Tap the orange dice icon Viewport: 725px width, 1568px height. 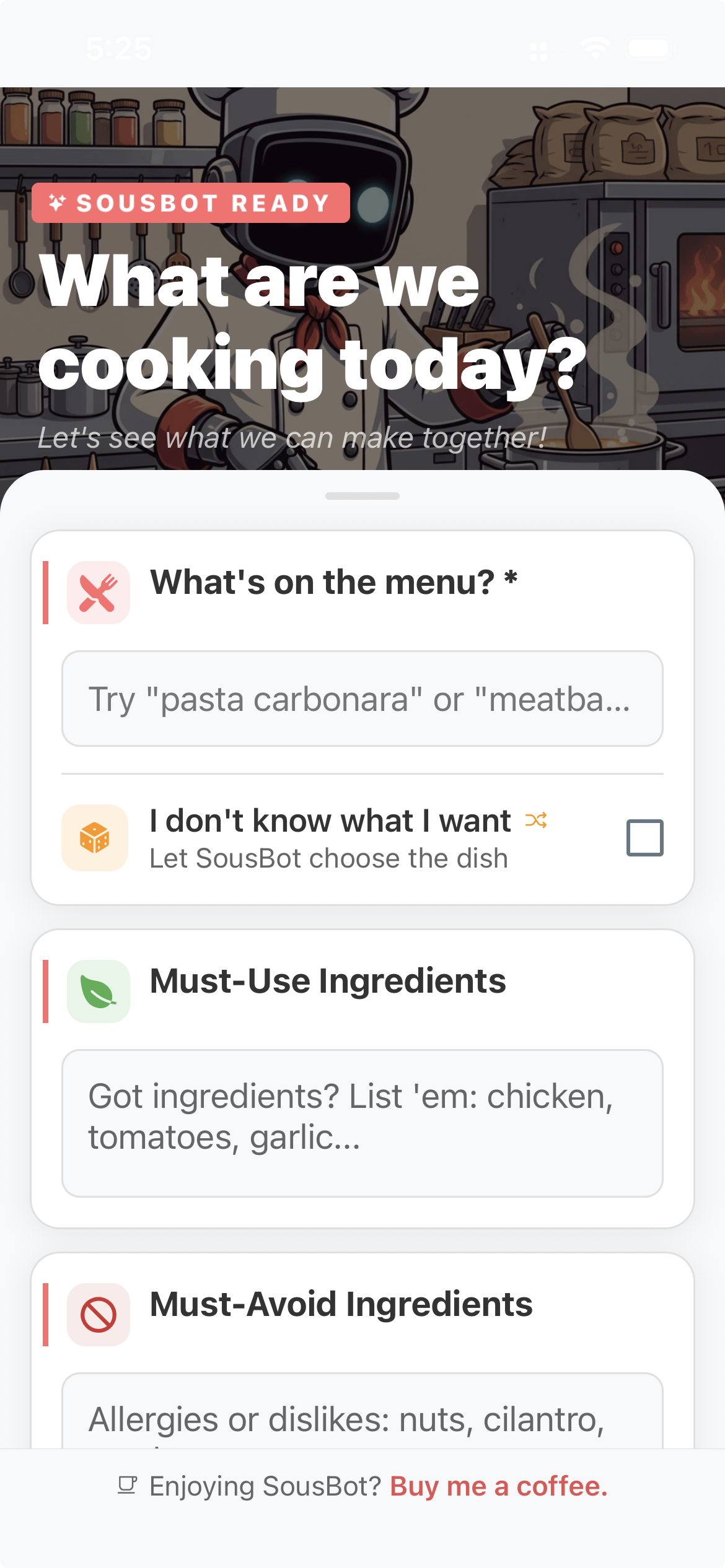94,837
